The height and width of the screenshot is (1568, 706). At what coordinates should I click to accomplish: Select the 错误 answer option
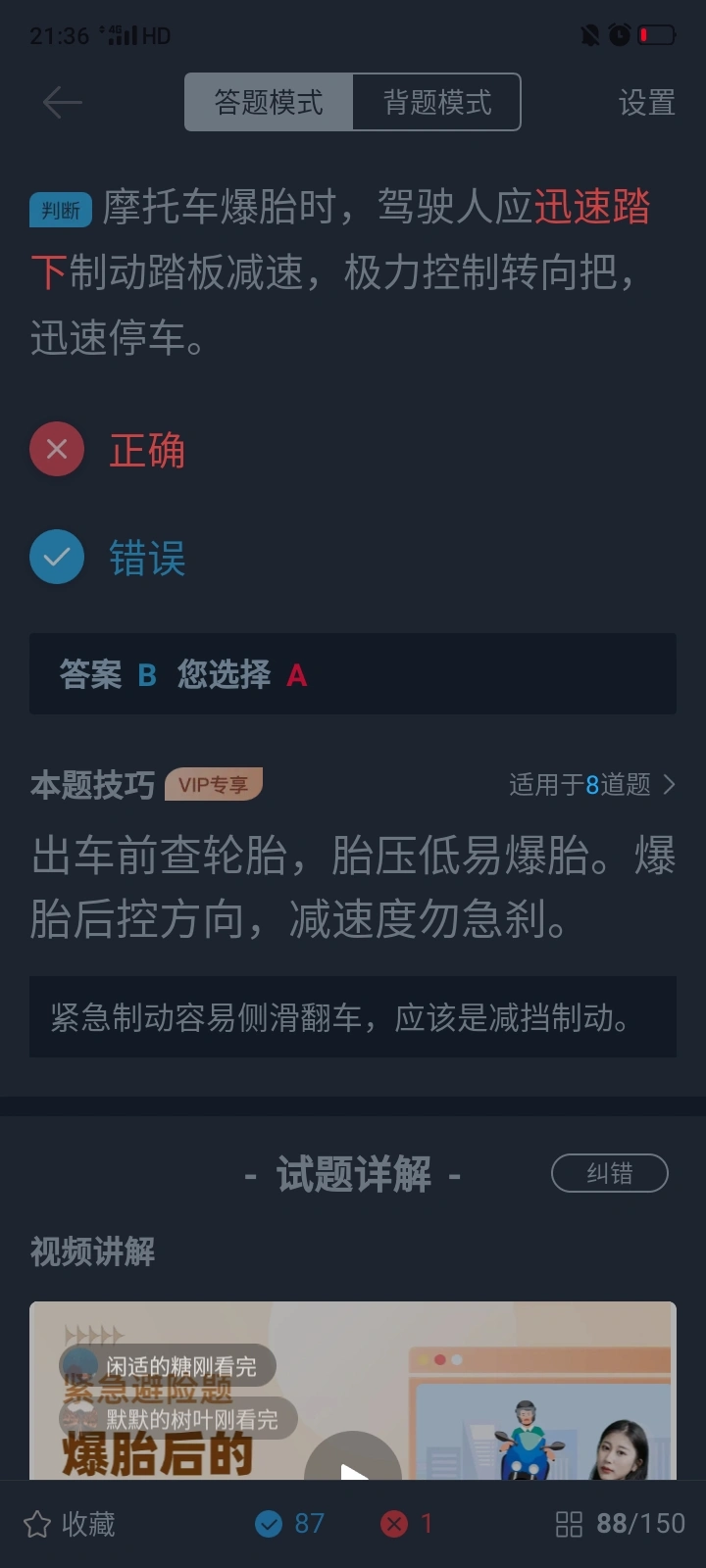pos(108,557)
